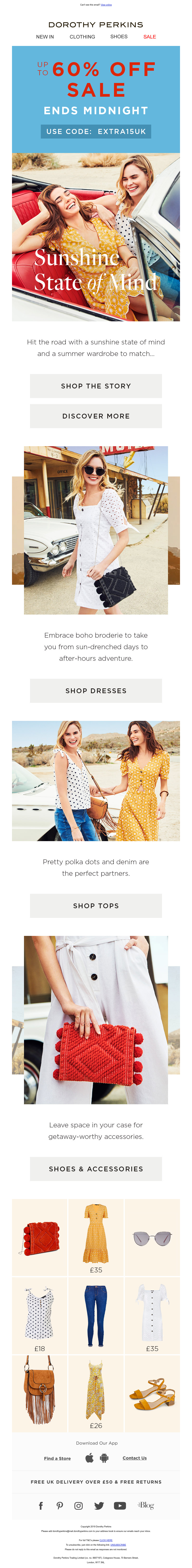Screen dimensions: 192x1568
Task: Tap the SHOP TOPS button
Action: pyautogui.click(x=96, y=906)
